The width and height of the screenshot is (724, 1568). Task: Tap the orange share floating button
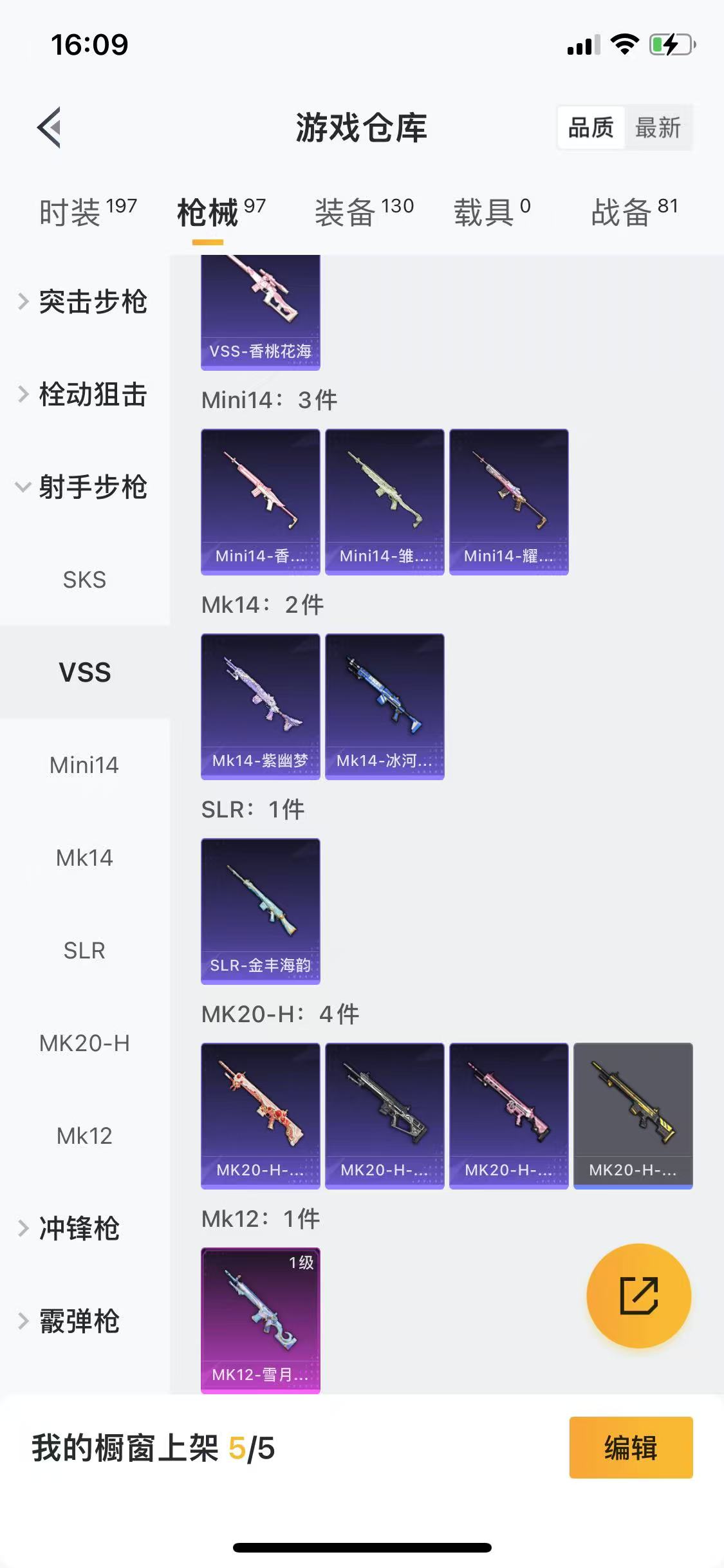coord(638,1296)
